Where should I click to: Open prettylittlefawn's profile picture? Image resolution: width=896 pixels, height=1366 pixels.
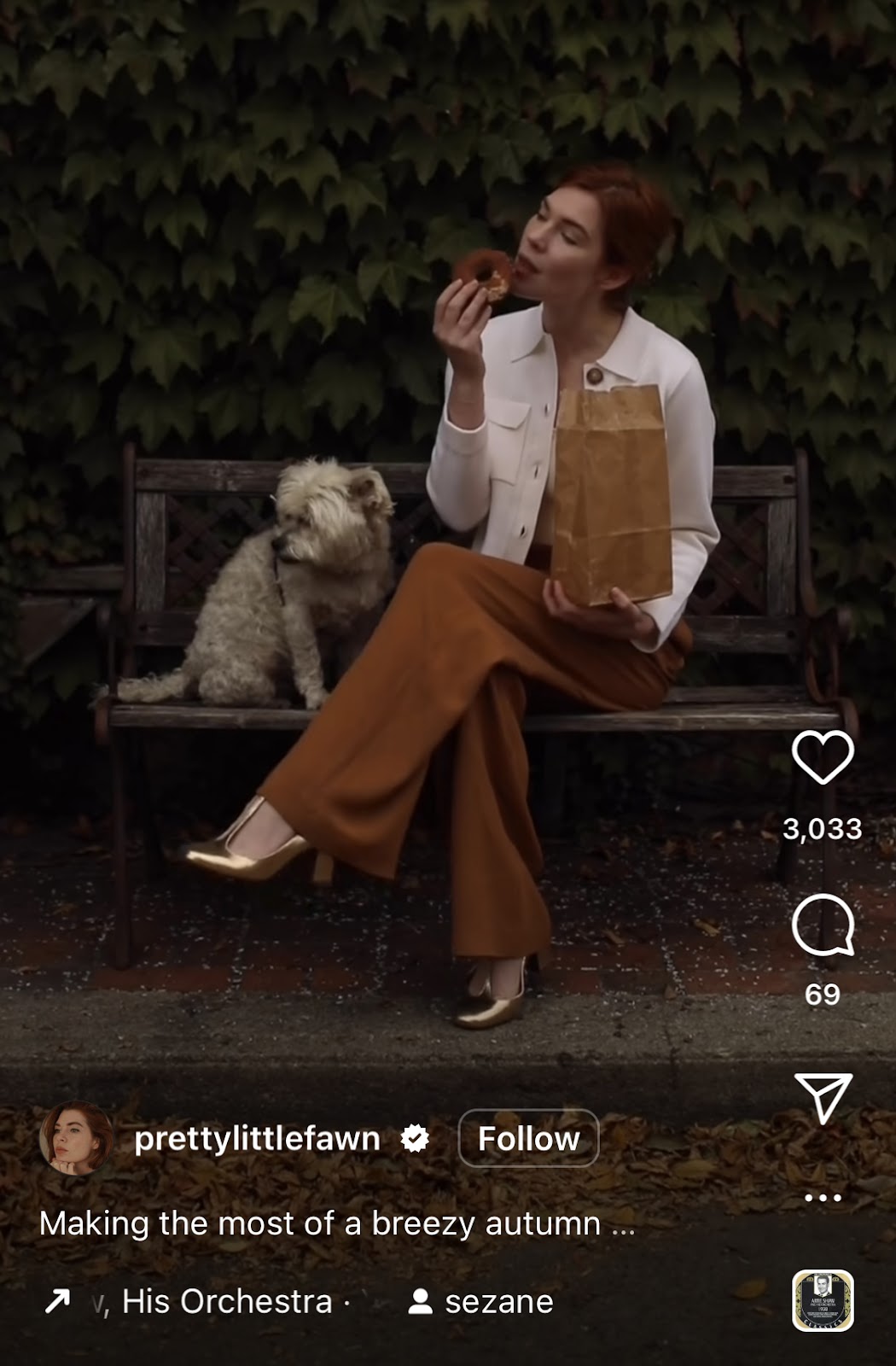point(76,1138)
